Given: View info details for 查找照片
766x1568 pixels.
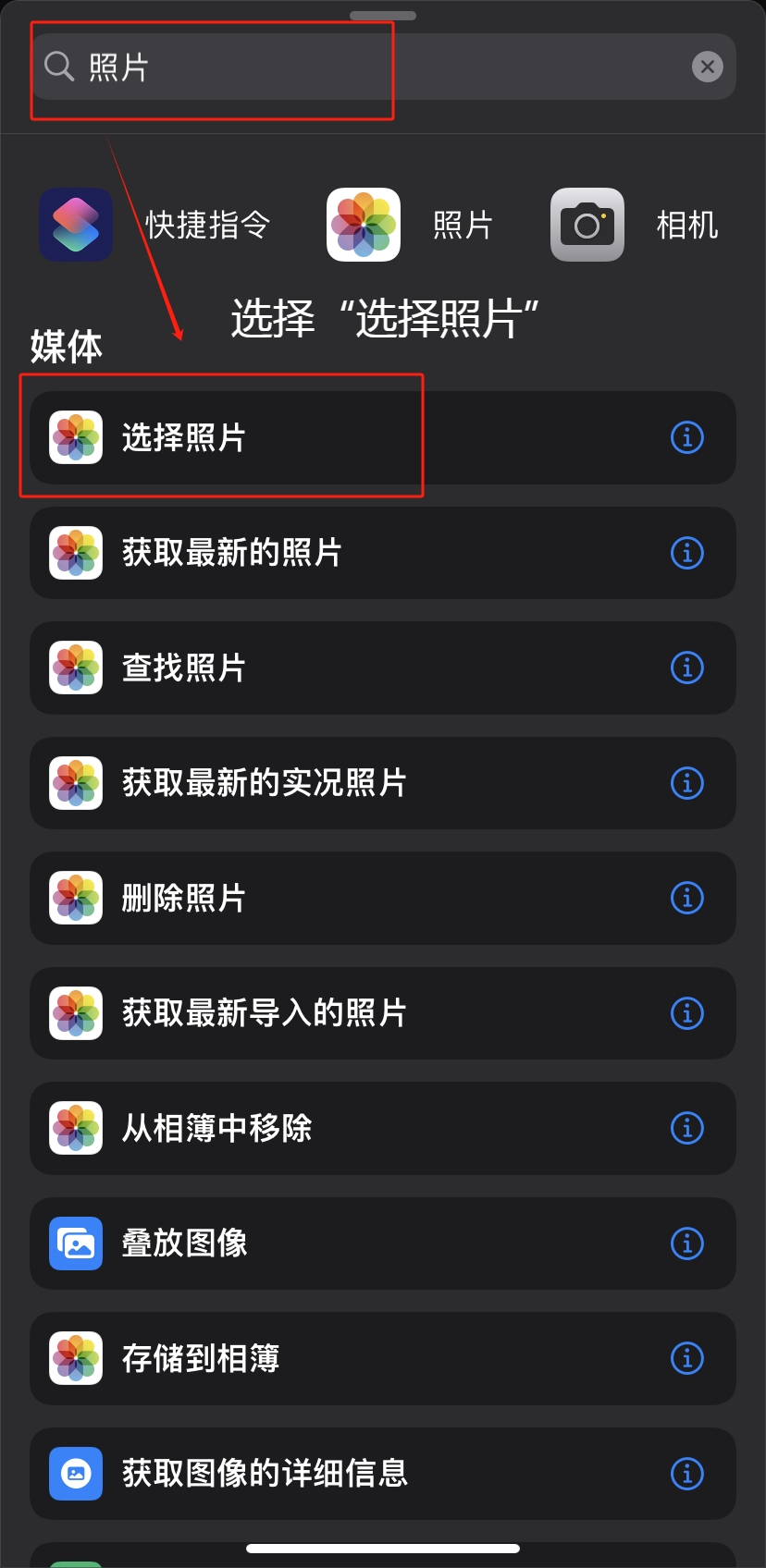Looking at the screenshot, I should [x=686, y=668].
